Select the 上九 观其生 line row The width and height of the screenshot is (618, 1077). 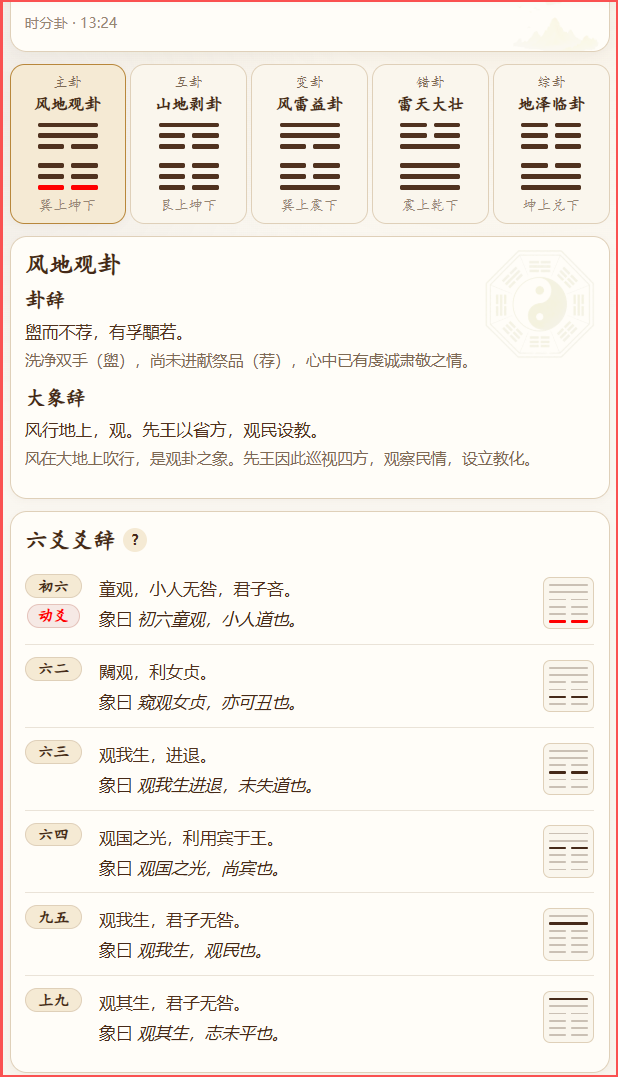[x=310, y=1017]
